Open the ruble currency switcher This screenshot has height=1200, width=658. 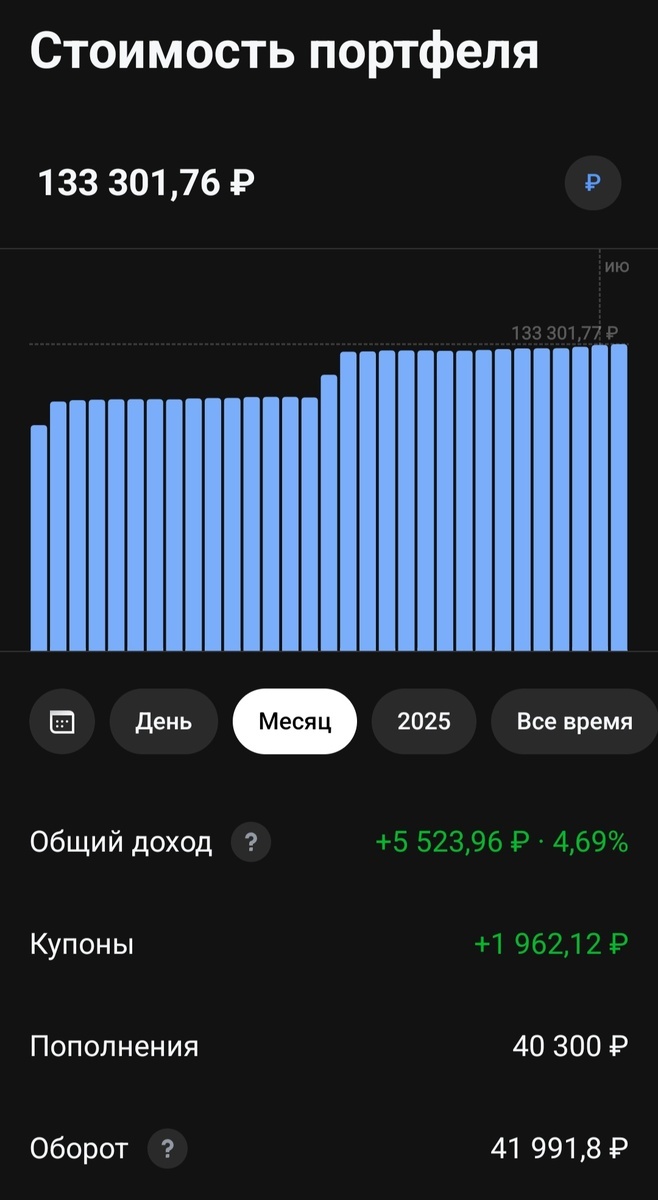(593, 183)
